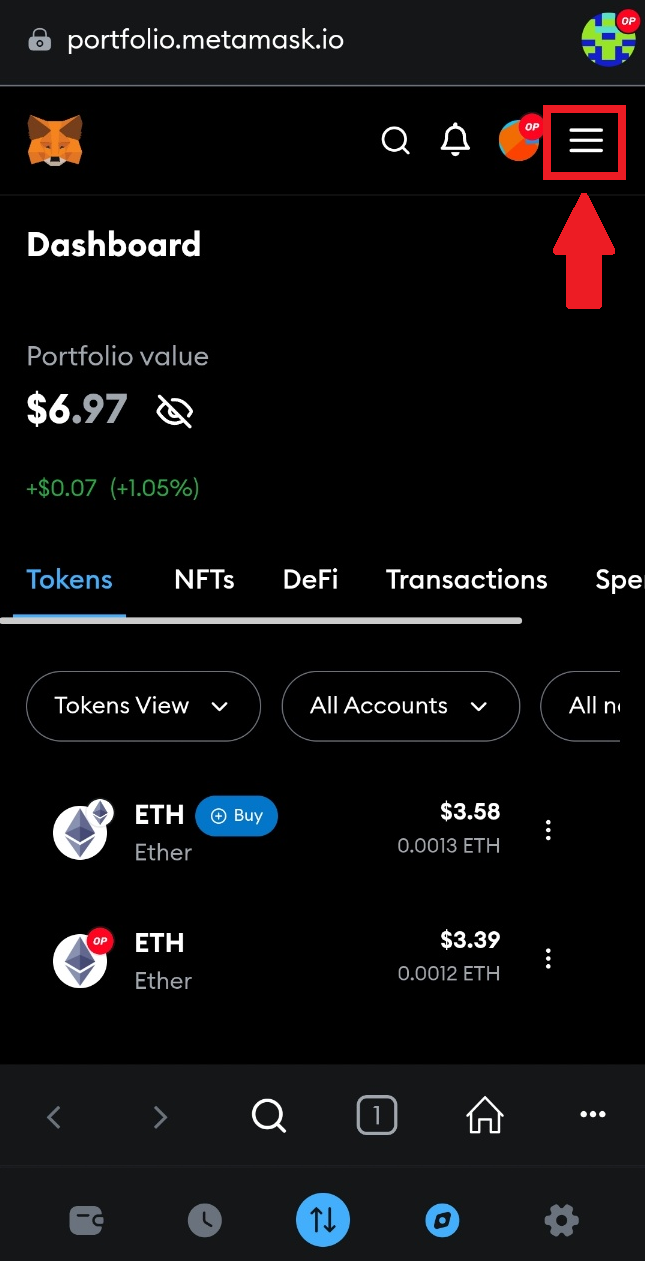Open the account avatar in header
Screen dimensions: 645x1261
(519, 141)
